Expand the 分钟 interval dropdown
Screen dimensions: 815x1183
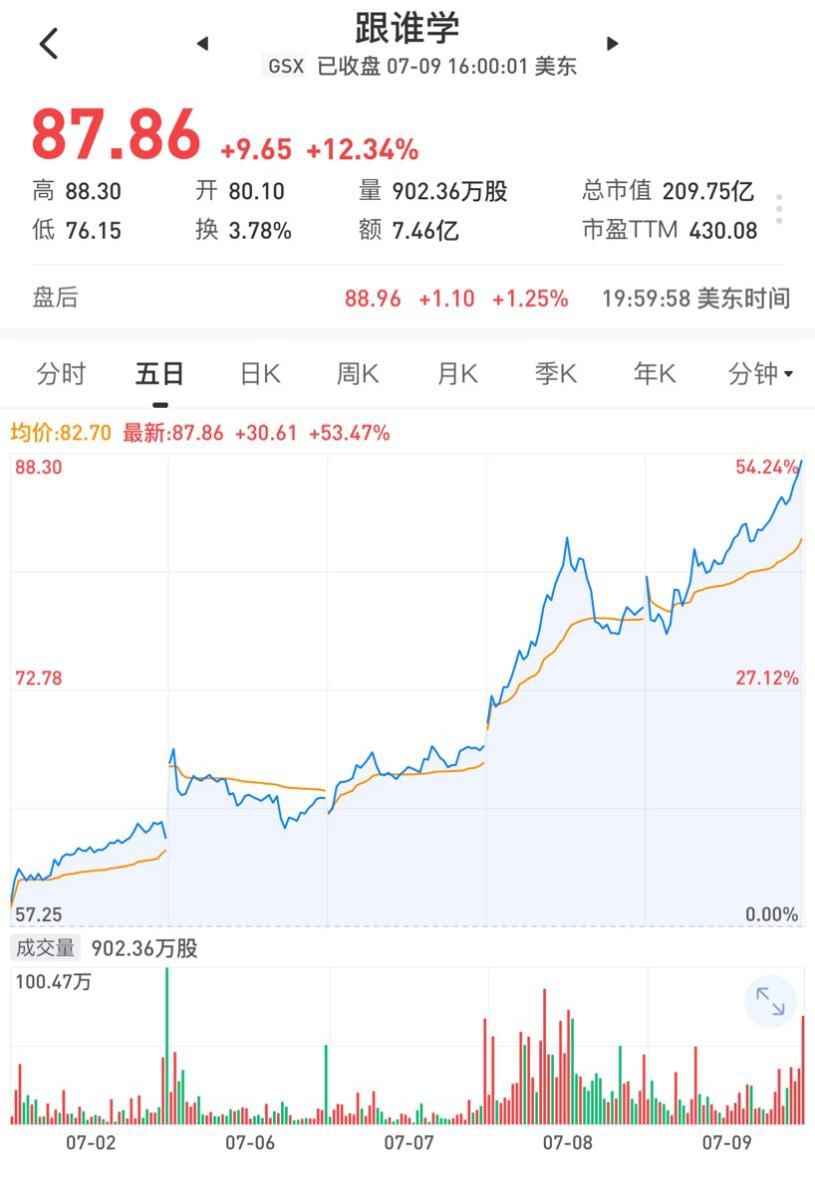coord(760,375)
